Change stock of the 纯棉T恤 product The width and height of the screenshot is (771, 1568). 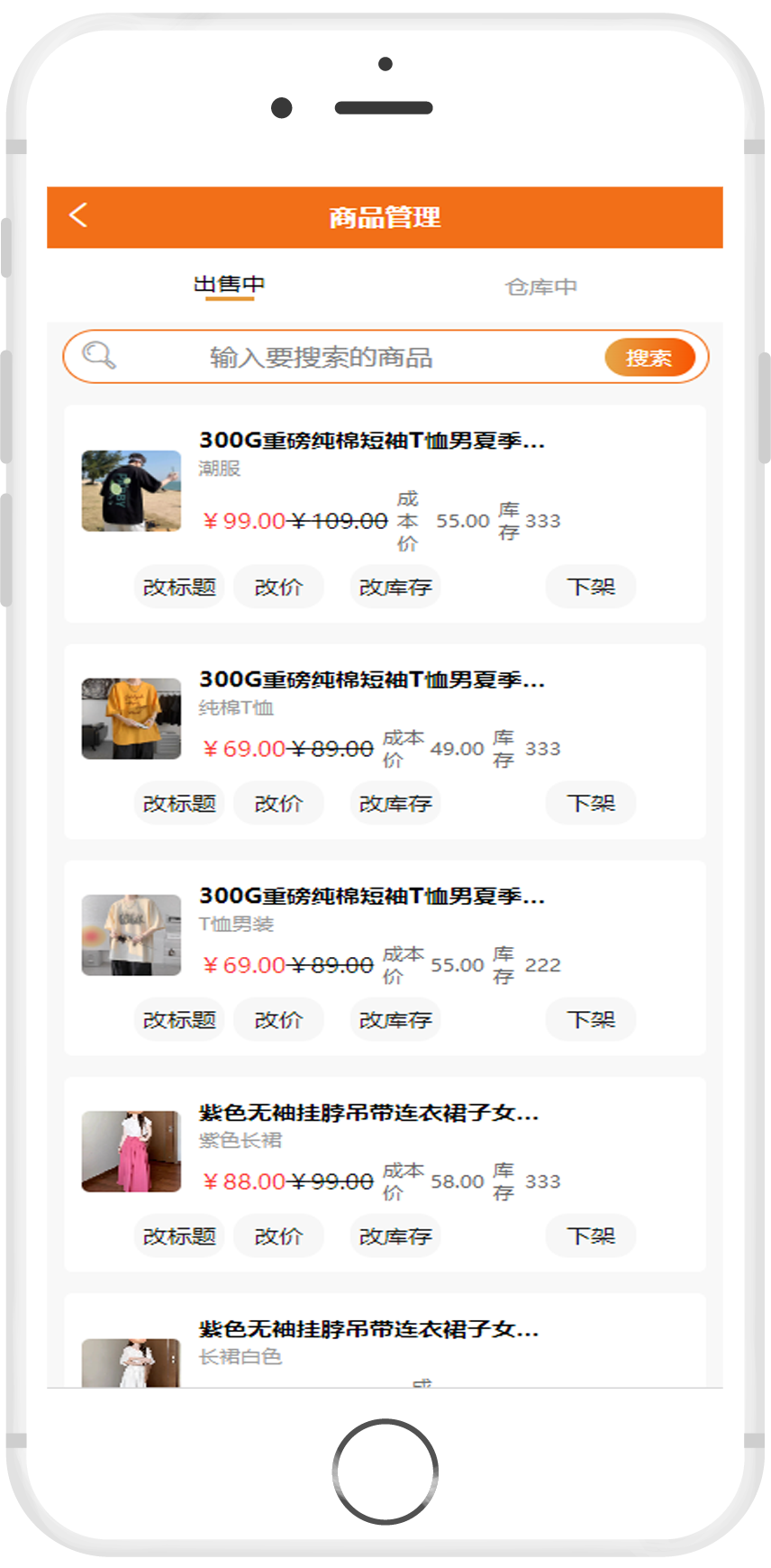point(395,804)
